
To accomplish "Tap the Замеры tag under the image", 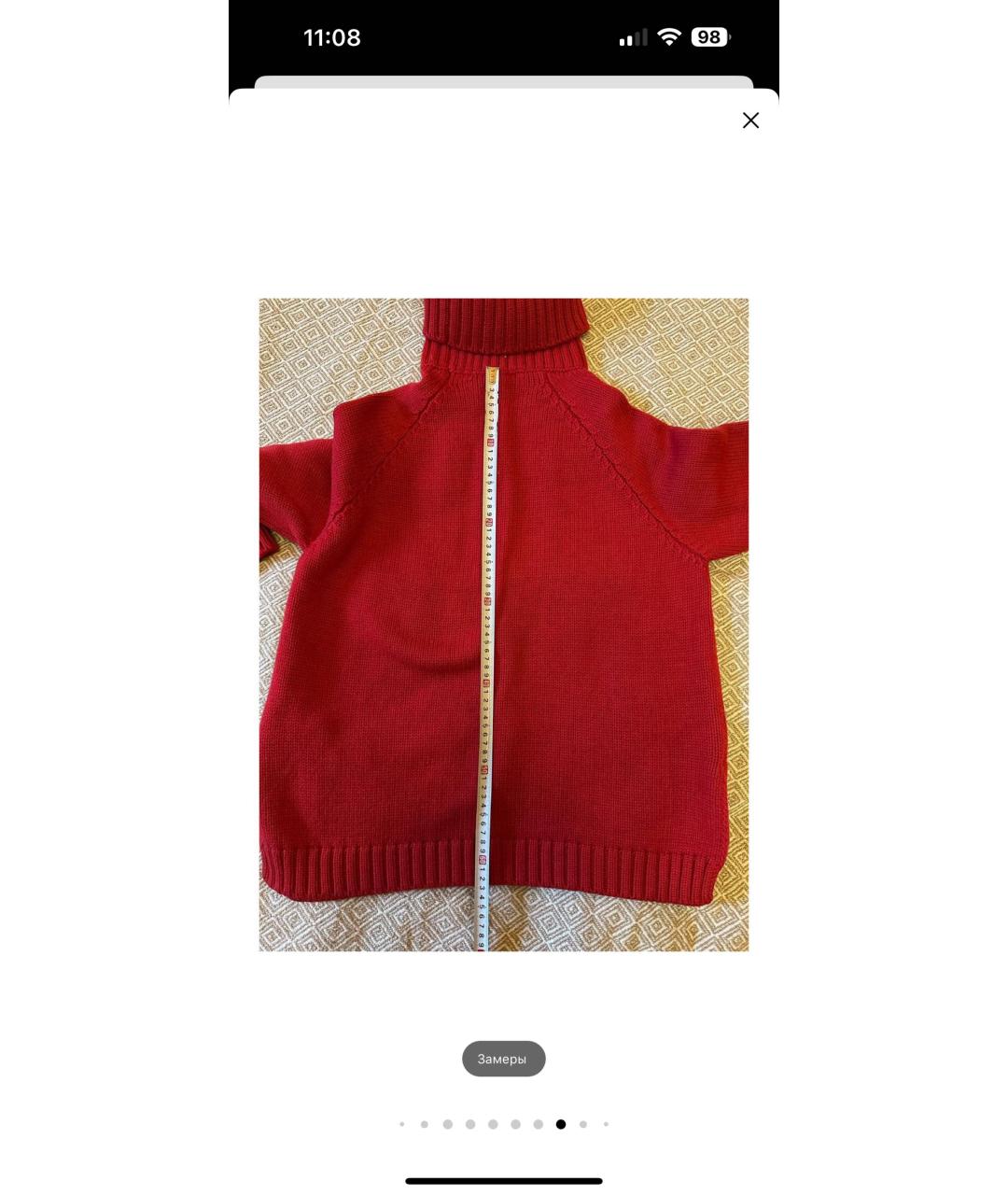I will pos(503,1058).
